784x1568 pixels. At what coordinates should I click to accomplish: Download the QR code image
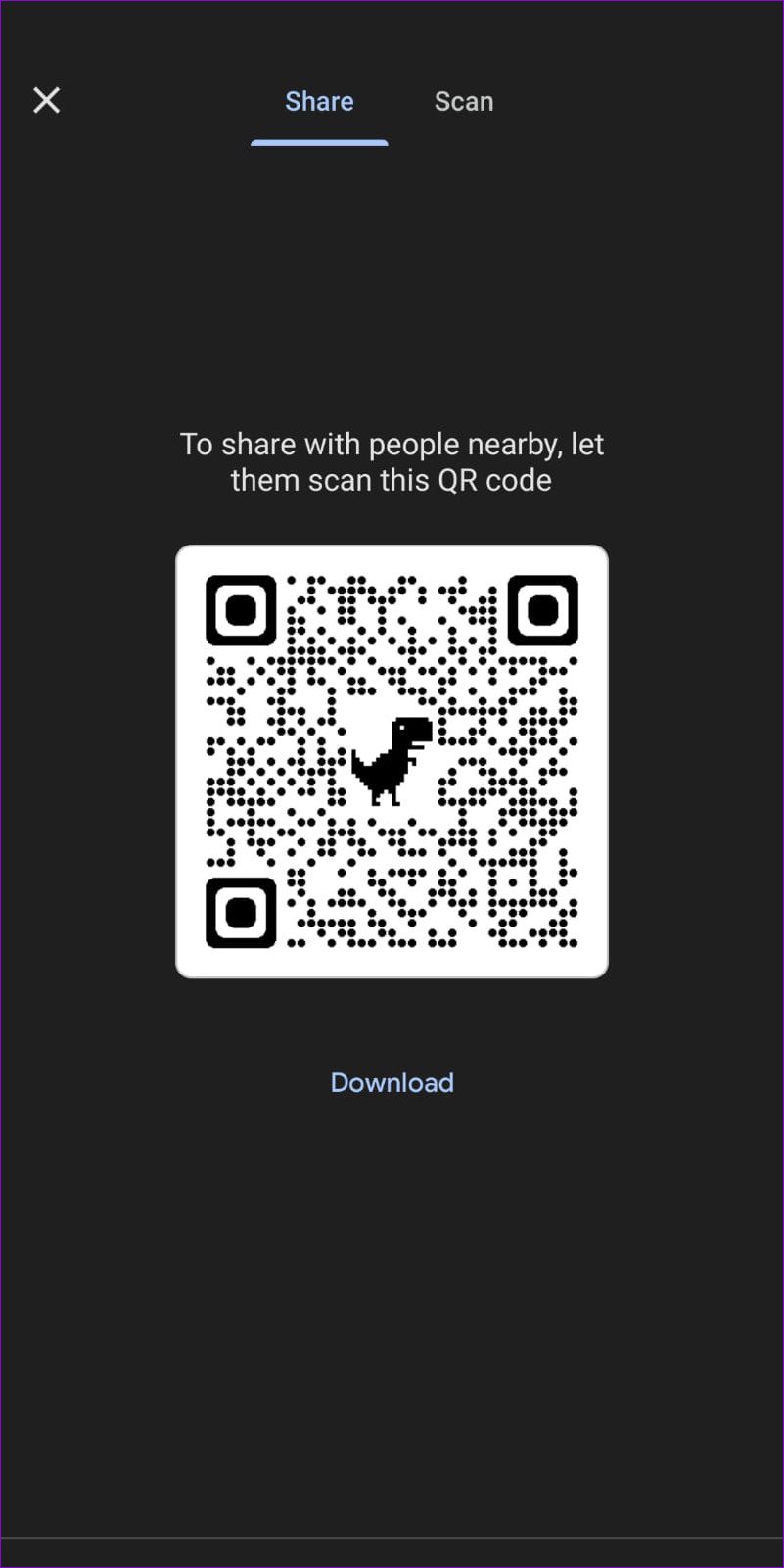point(392,1082)
